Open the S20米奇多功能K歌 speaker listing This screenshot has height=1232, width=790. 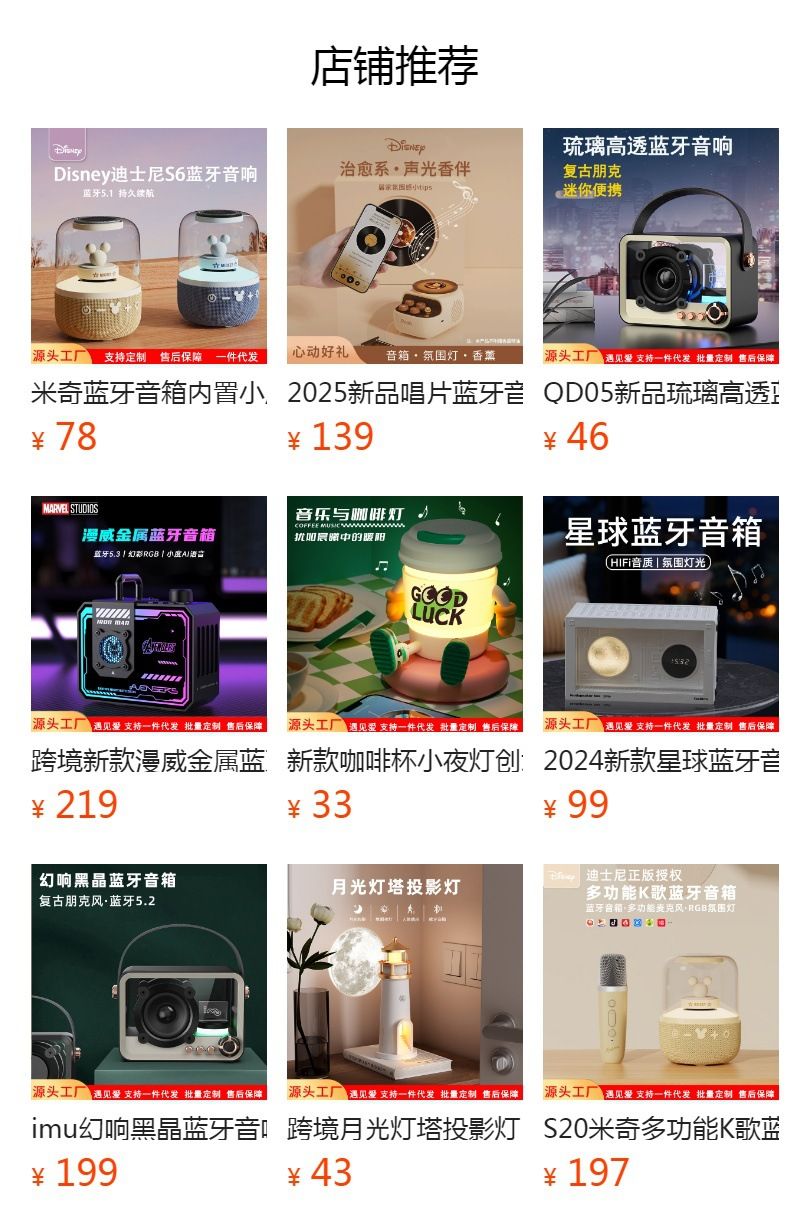point(661,982)
